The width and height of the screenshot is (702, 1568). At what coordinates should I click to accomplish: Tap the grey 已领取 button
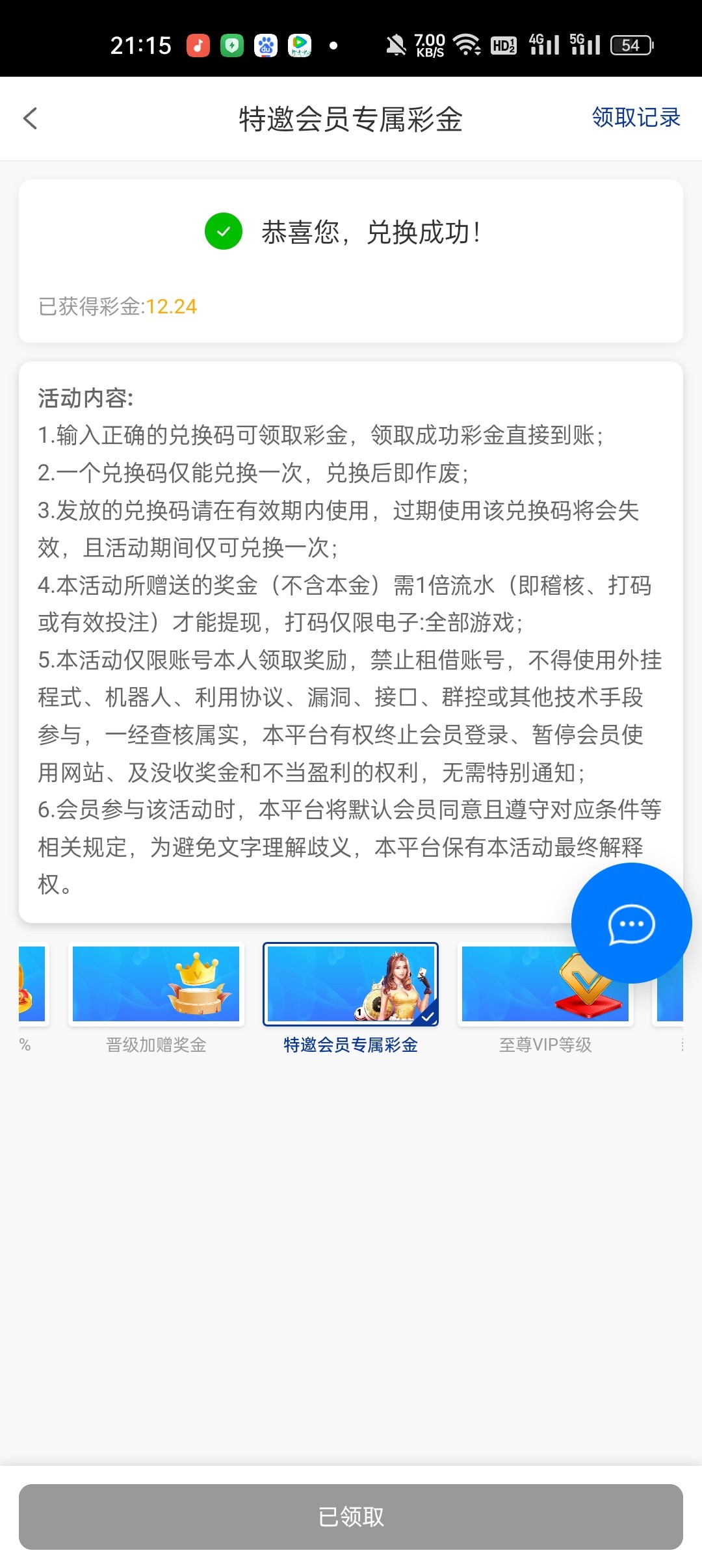point(351,1517)
